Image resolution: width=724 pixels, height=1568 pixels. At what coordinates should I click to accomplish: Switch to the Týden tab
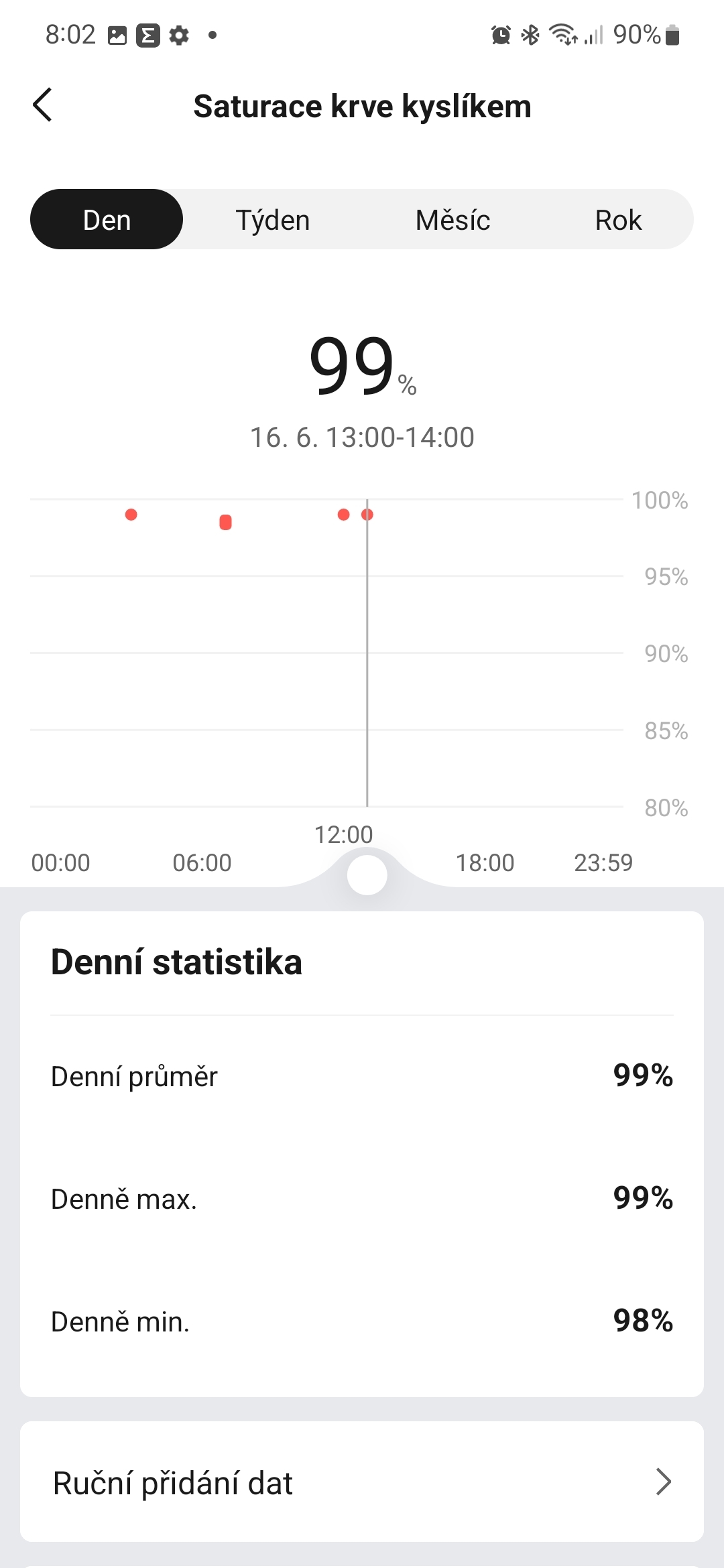272,219
